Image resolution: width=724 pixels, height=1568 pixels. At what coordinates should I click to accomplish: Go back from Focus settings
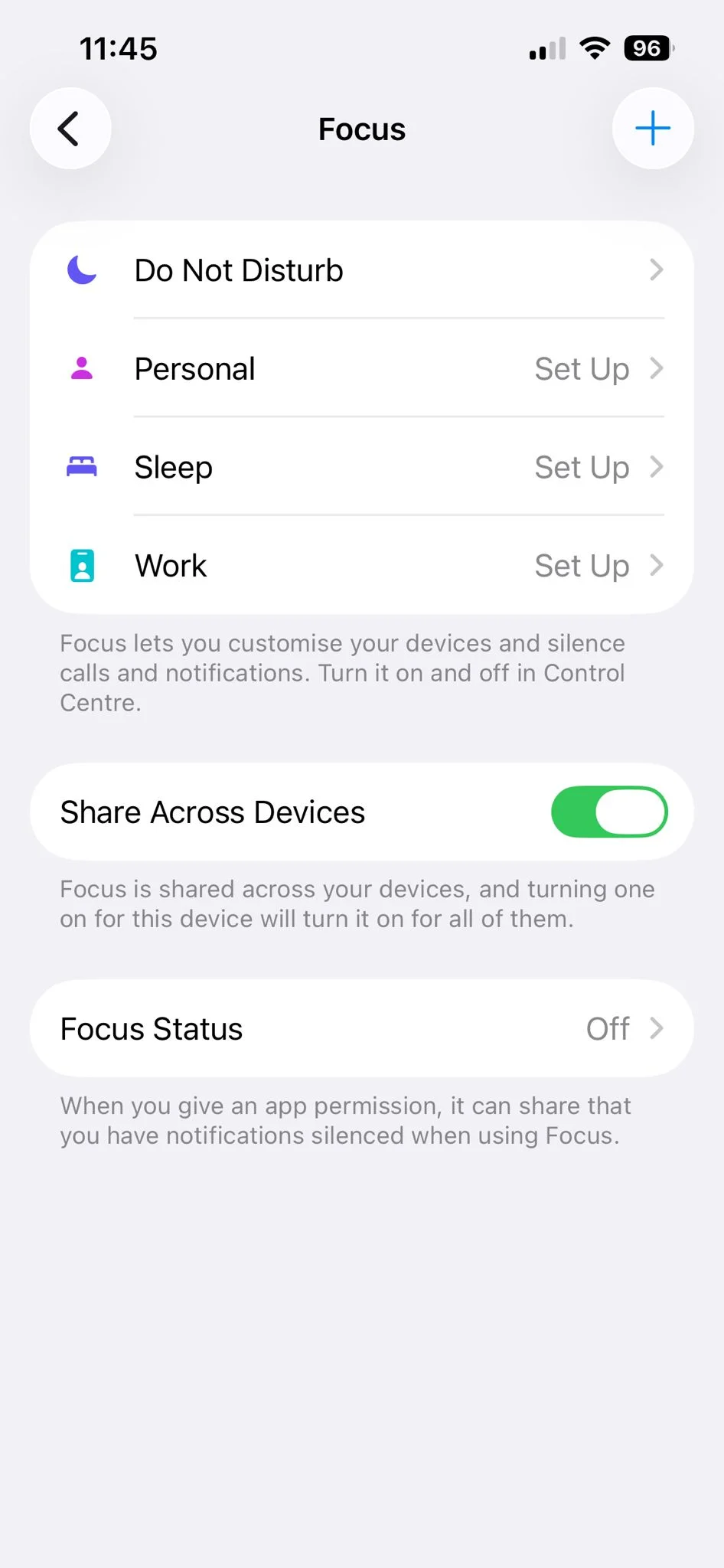click(70, 129)
